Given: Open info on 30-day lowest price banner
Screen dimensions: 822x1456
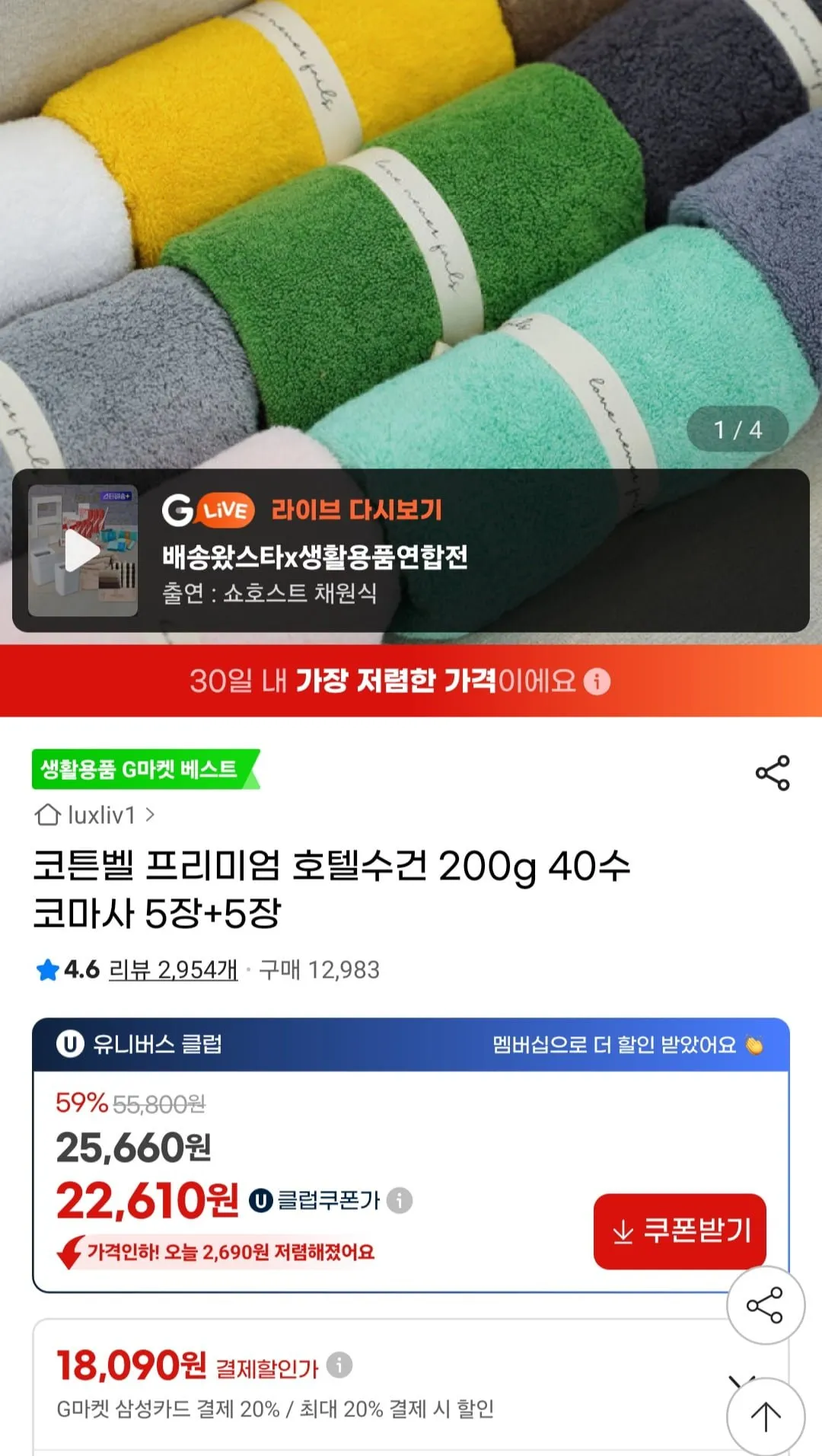Looking at the screenshot, I should 597,681.
